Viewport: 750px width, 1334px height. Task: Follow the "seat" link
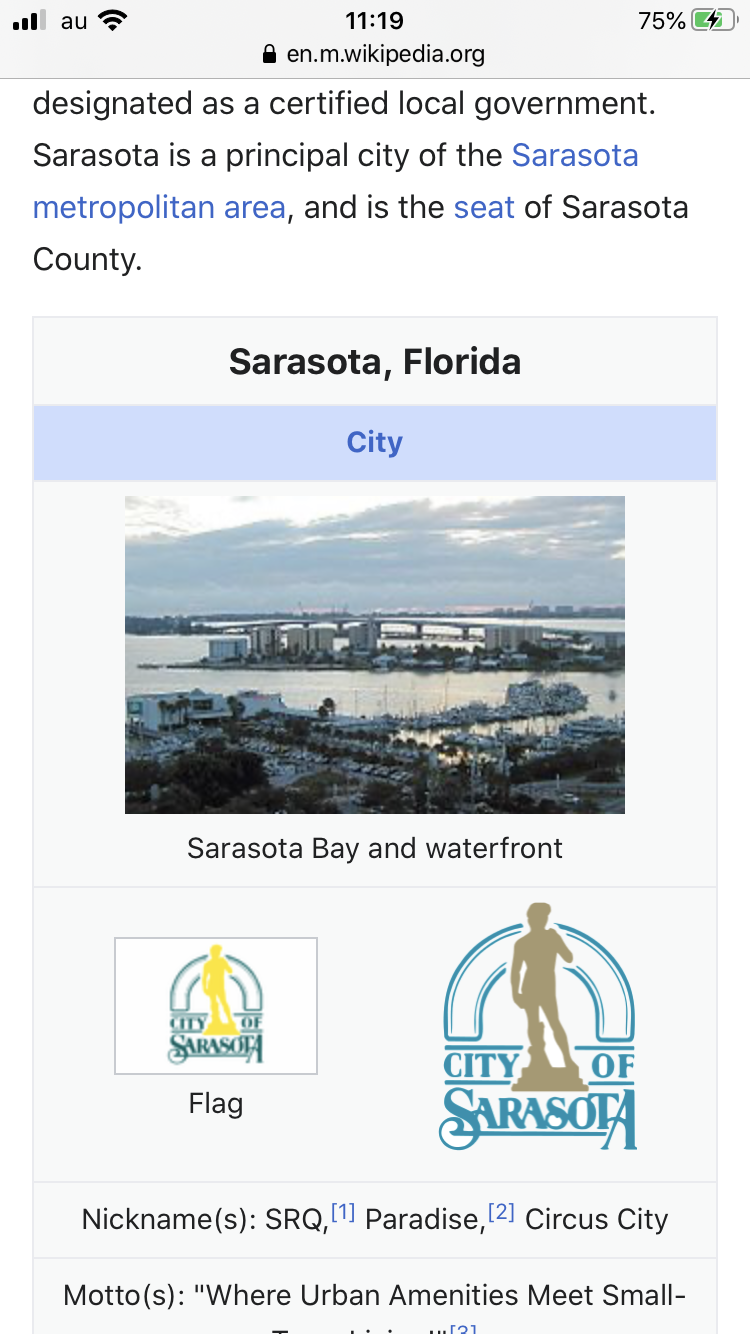coord(484,208)
